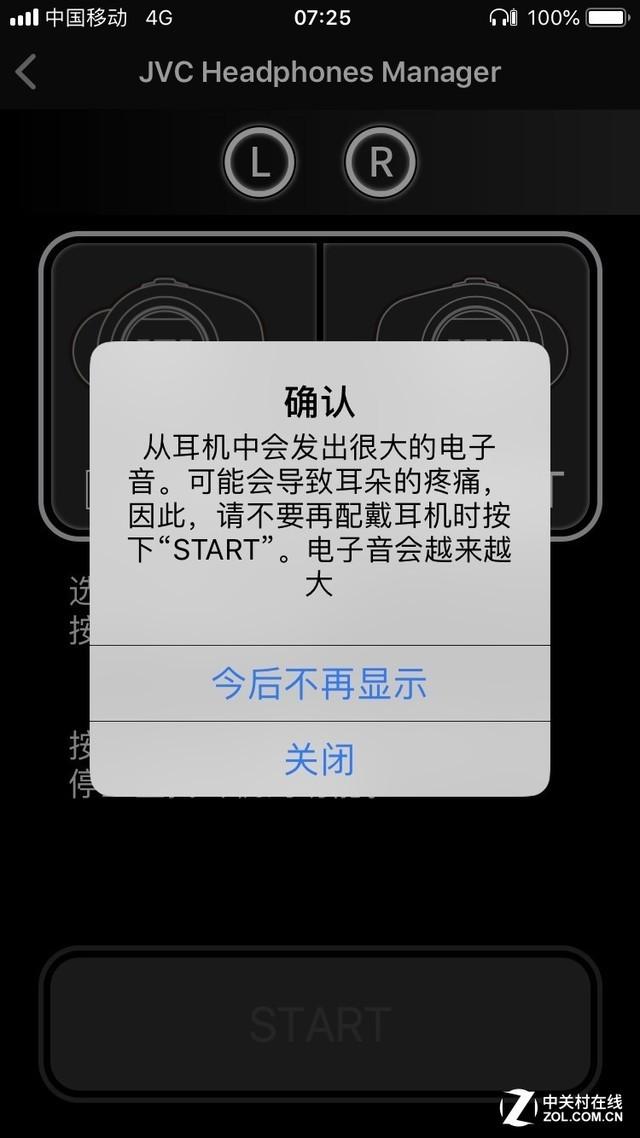The width and height of the screenshot is (640, 1138).
Task: Select the L earphone button
Action: [259, 162]
